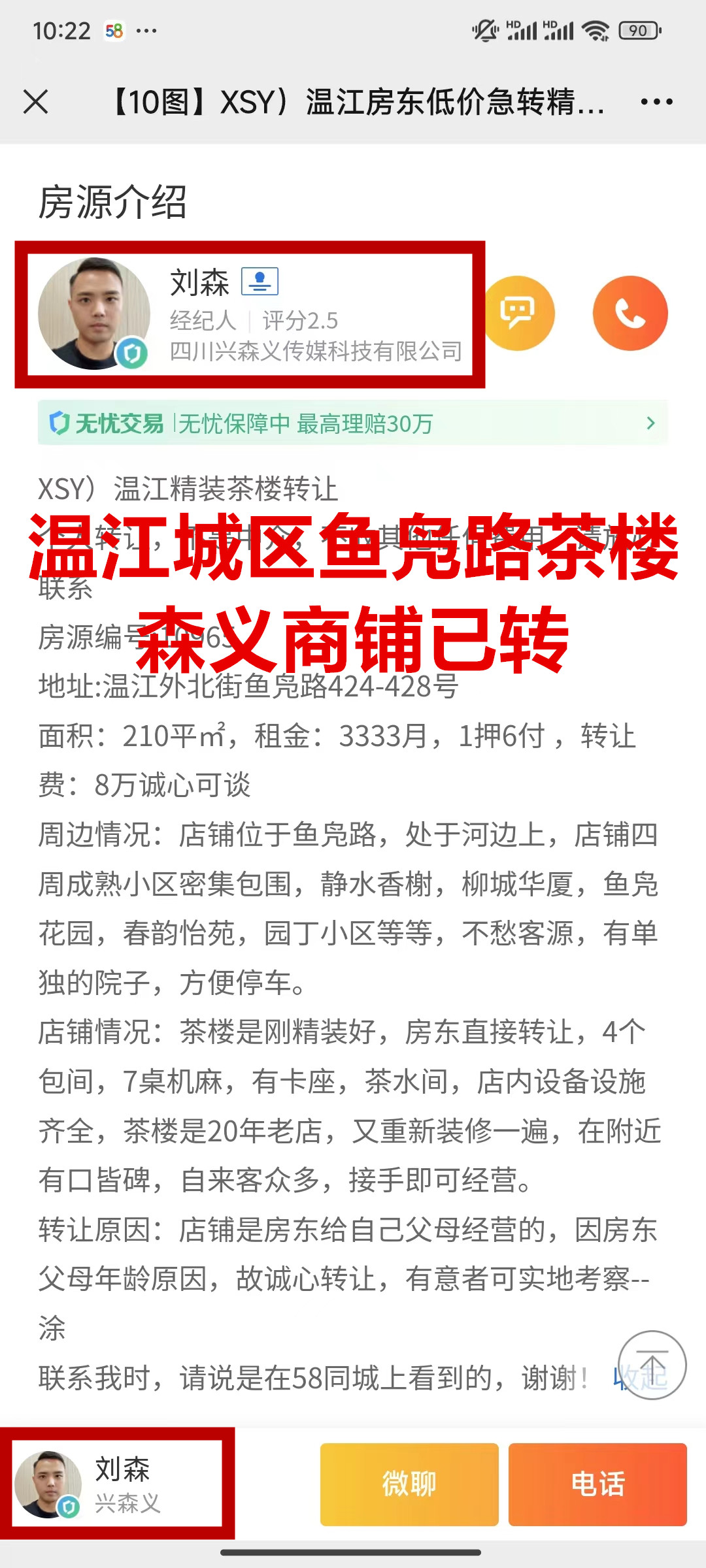The height and width of the screenshot is (1568, 706).
Task: Start a 微聊 chat with the agent
Action: click(409, 1484)
